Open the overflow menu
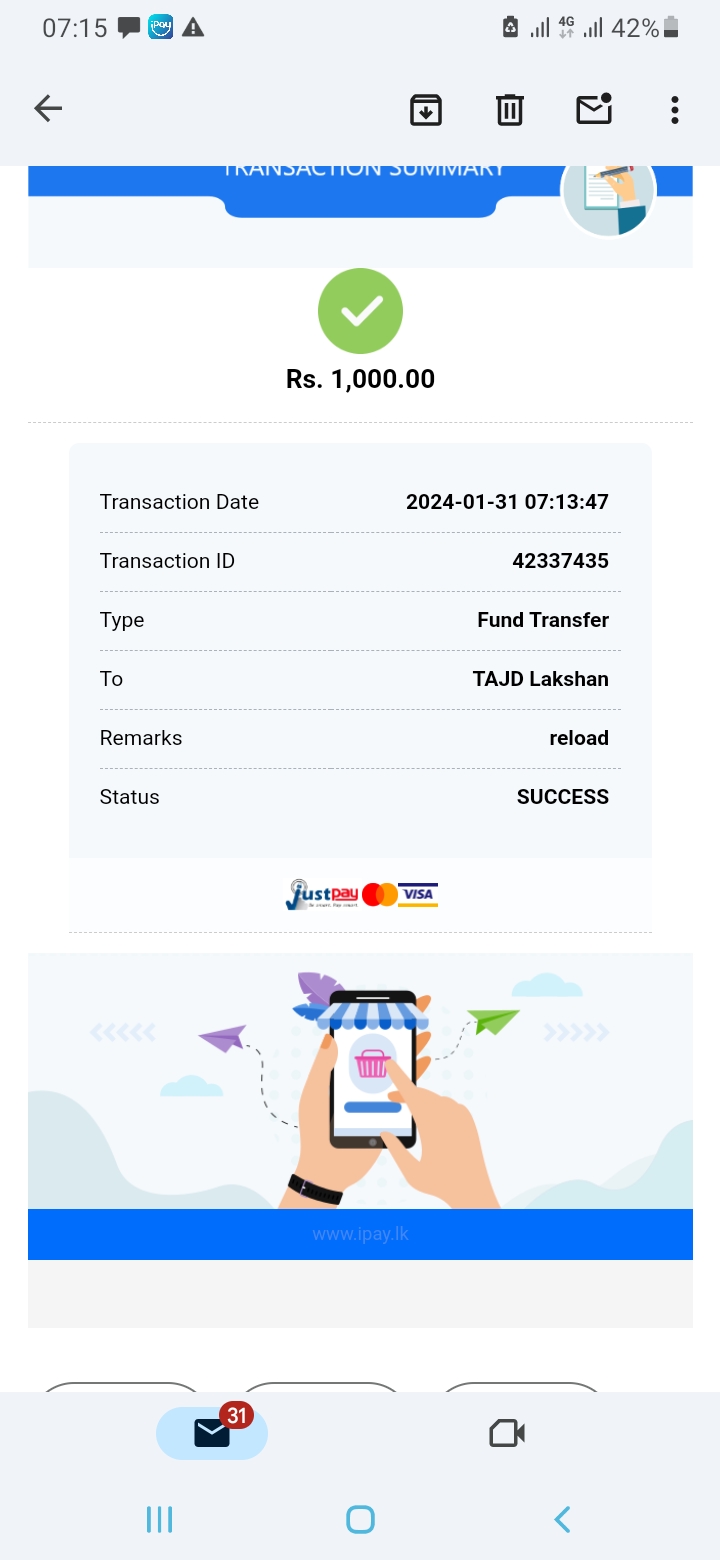 pyautogui.click(x=675, y=109)
